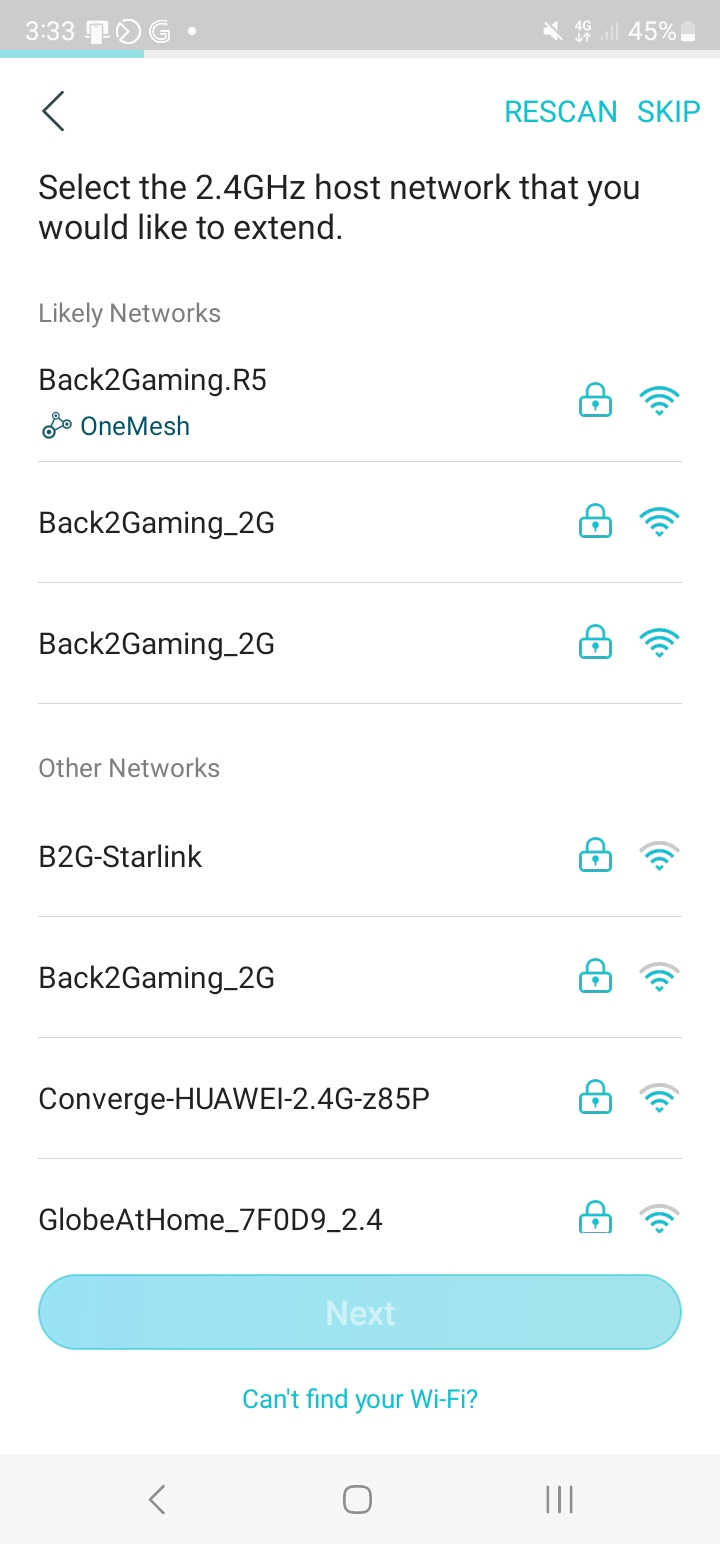Tap the system home button
The height and width of the screenshot is (1544, 720).
click(x=357, y=1499)
